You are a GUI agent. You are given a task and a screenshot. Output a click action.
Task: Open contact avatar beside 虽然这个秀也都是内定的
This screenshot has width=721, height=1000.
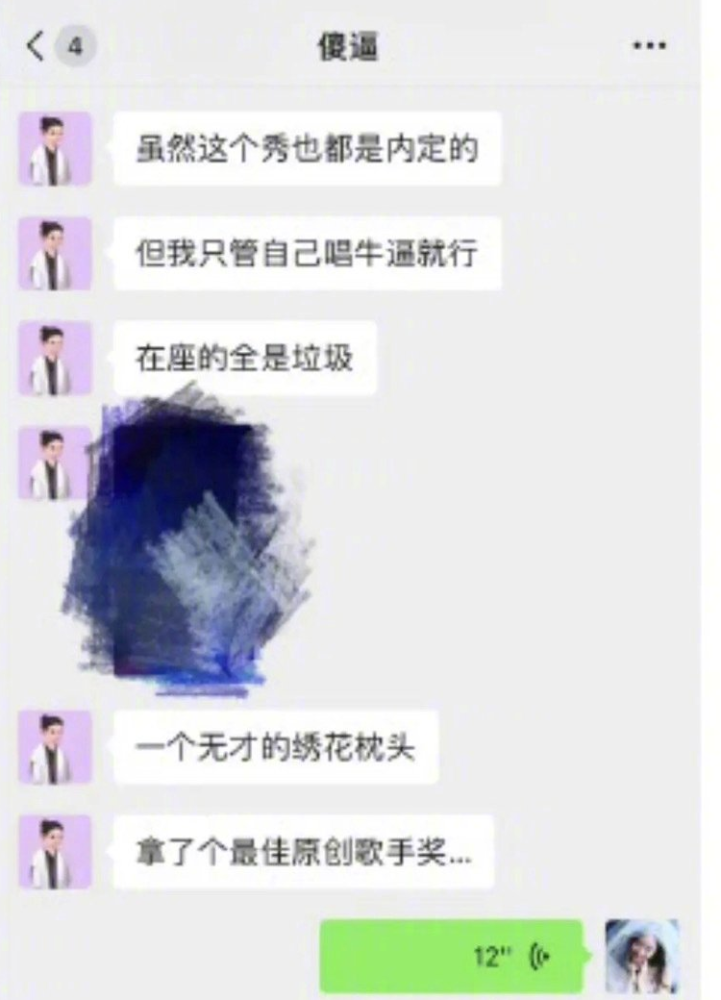tap(54, 149)
